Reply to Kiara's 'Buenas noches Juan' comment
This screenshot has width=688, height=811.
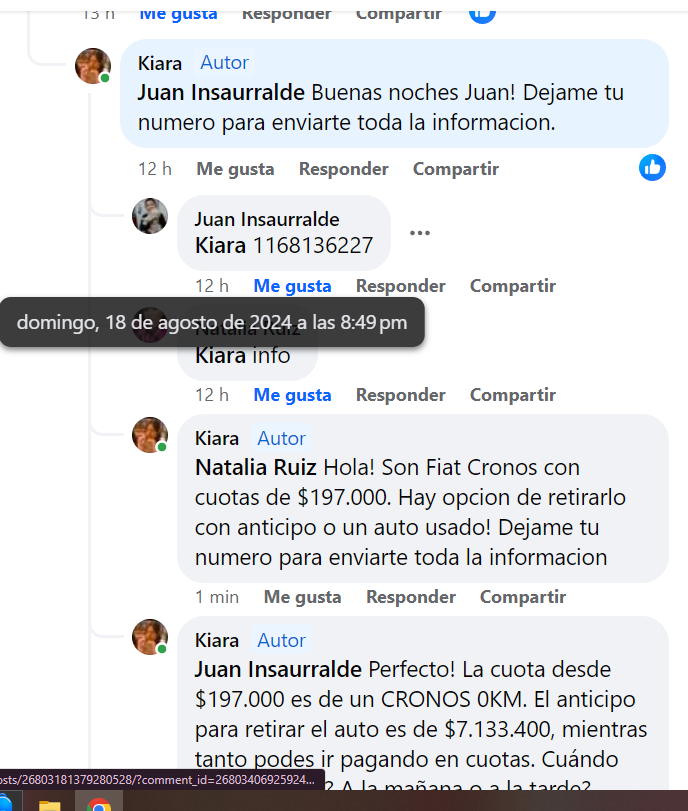[x=343, y=169]
